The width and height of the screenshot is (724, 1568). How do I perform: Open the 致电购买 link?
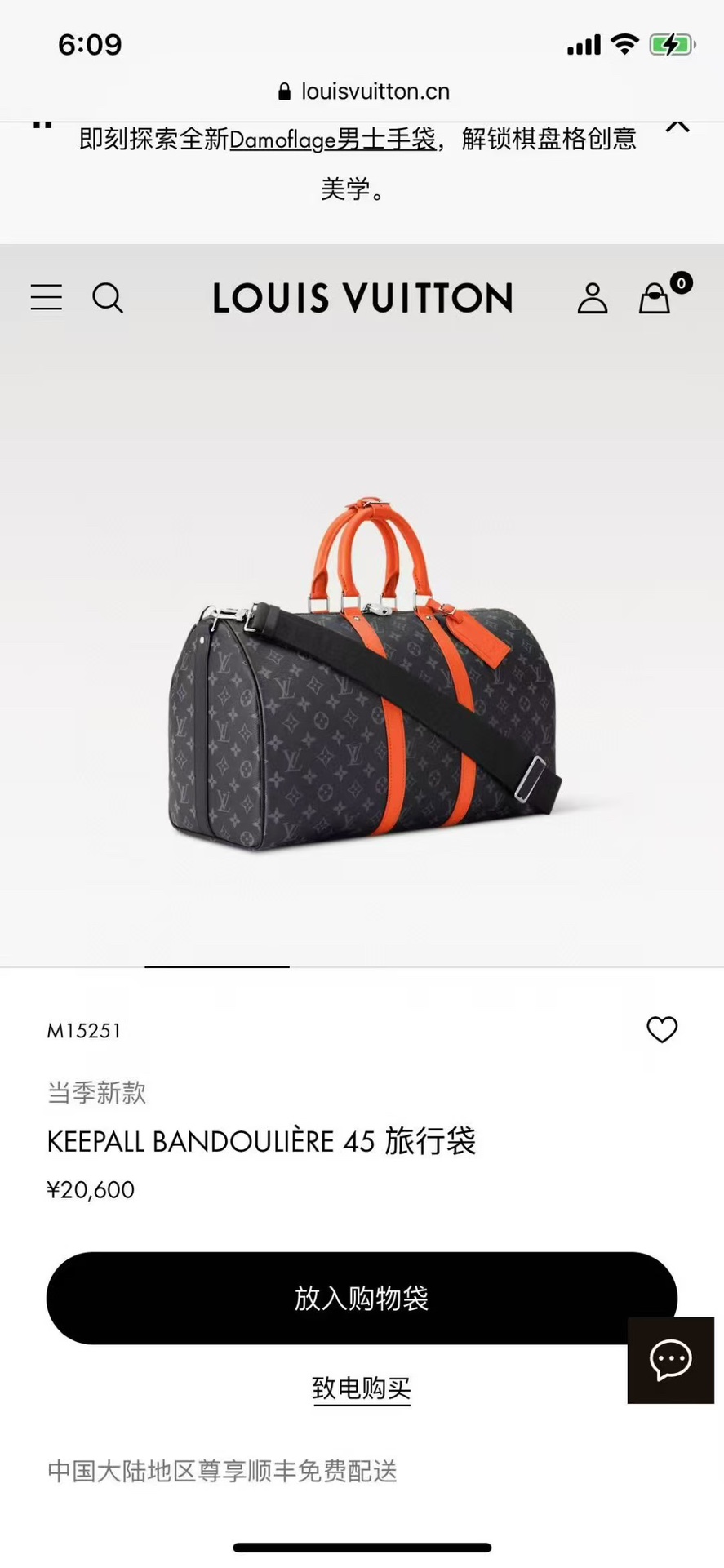coord(362,1388)
